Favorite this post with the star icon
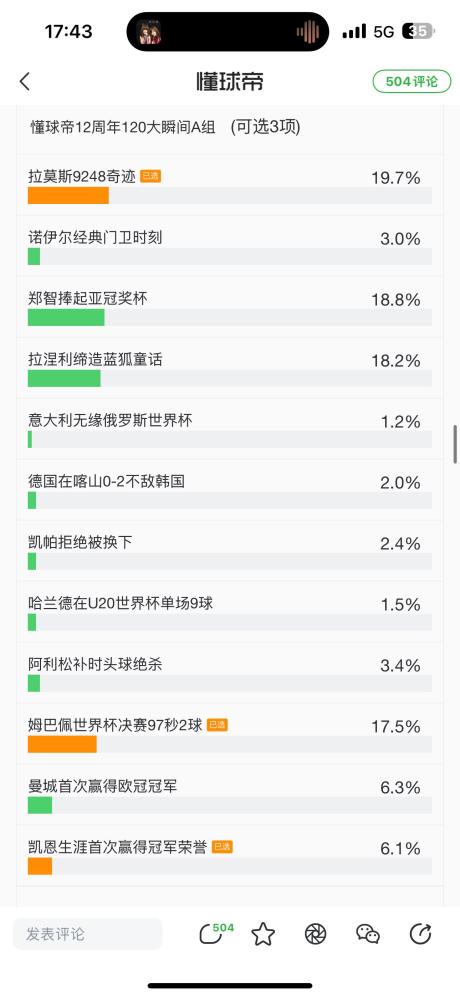Screen dimensions: 460x997 [x=263, y=934]
